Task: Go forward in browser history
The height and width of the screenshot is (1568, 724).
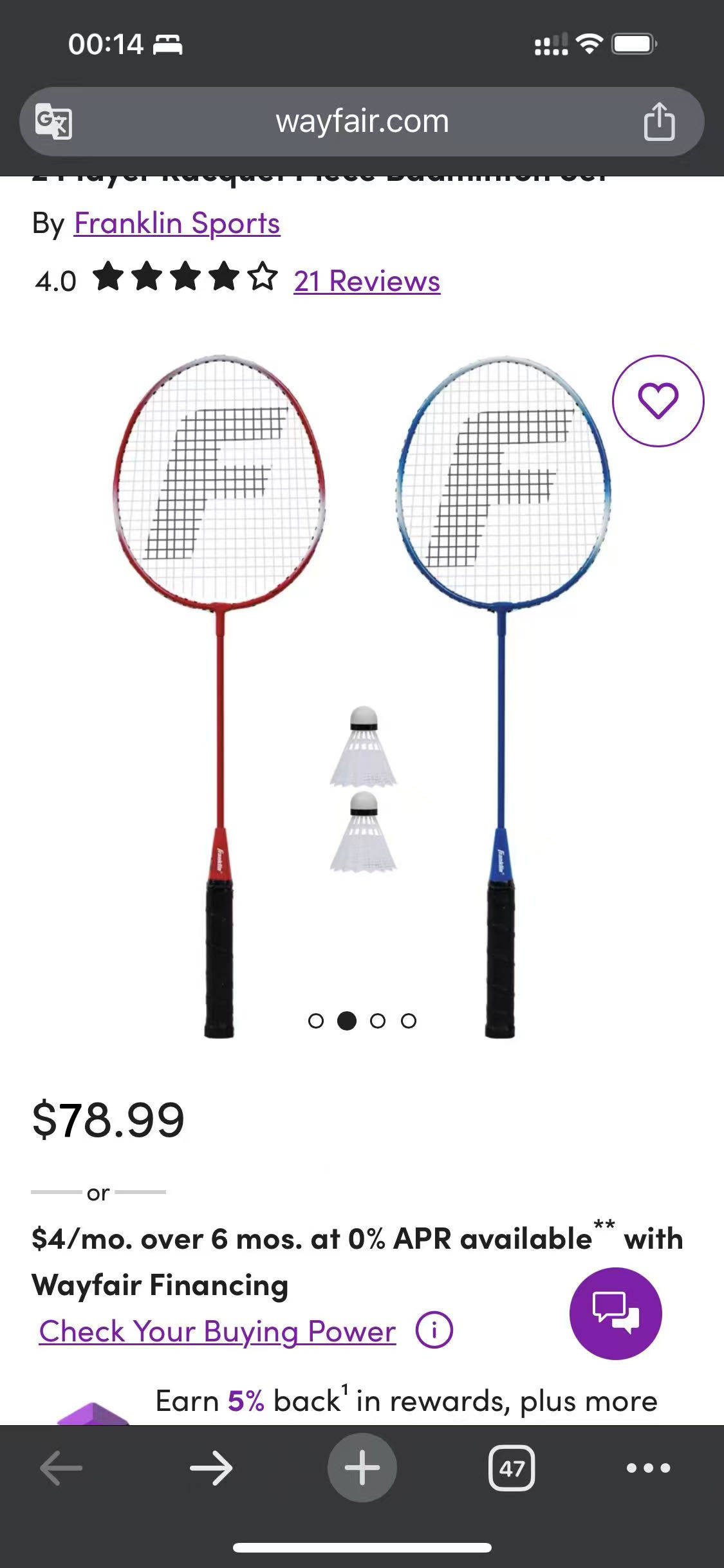Action: 211,1468
